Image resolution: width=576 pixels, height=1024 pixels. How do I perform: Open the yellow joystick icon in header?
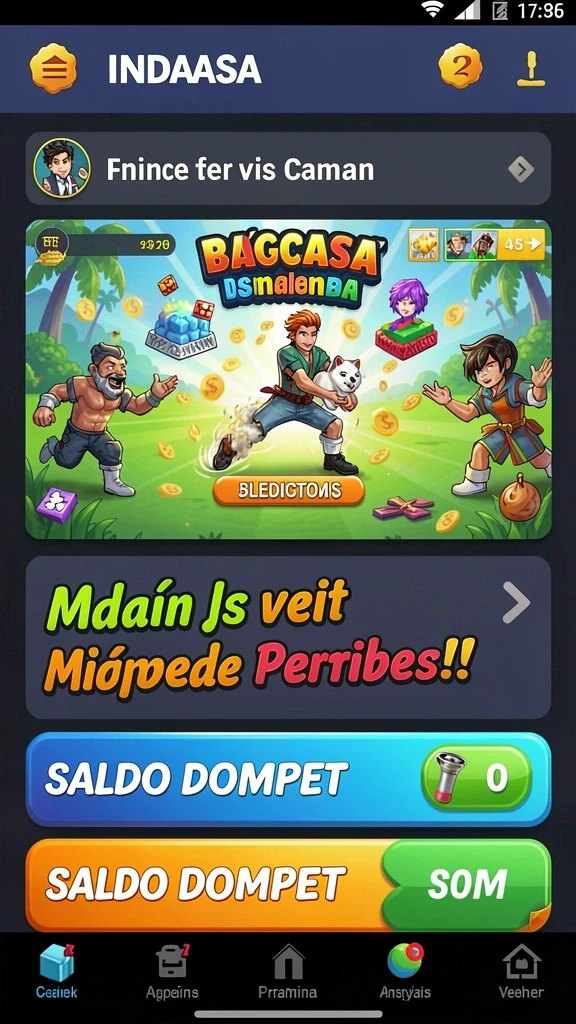[x=530, y=69]
